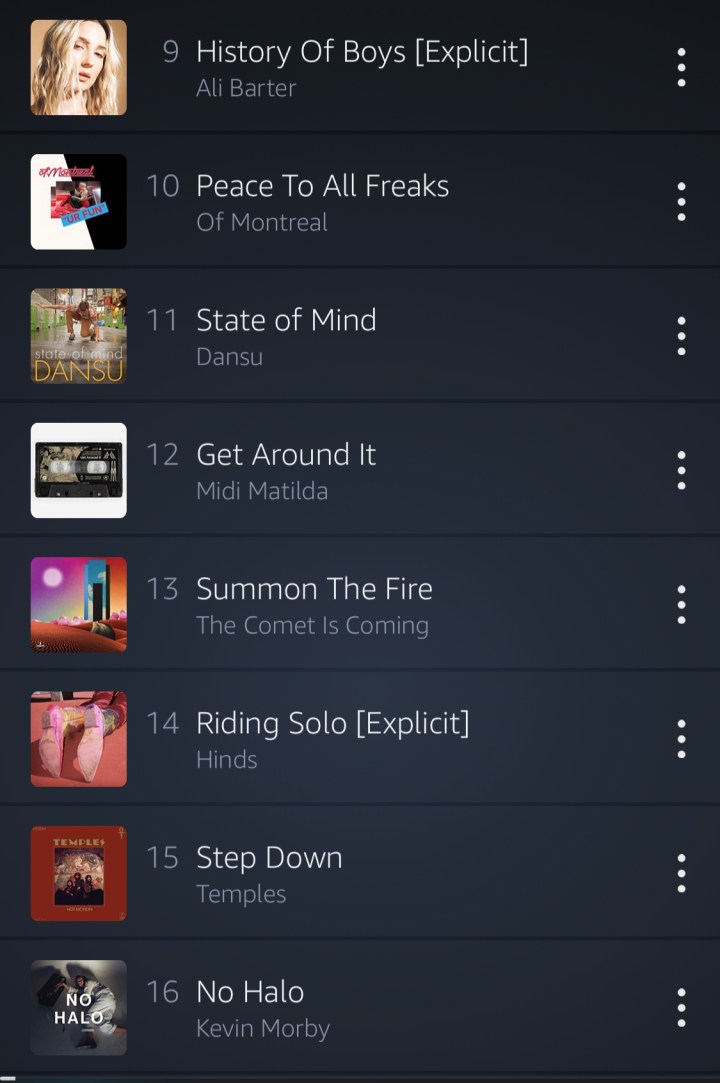Show more options for State of Mind
The image size is (720, 1083).
681,336
